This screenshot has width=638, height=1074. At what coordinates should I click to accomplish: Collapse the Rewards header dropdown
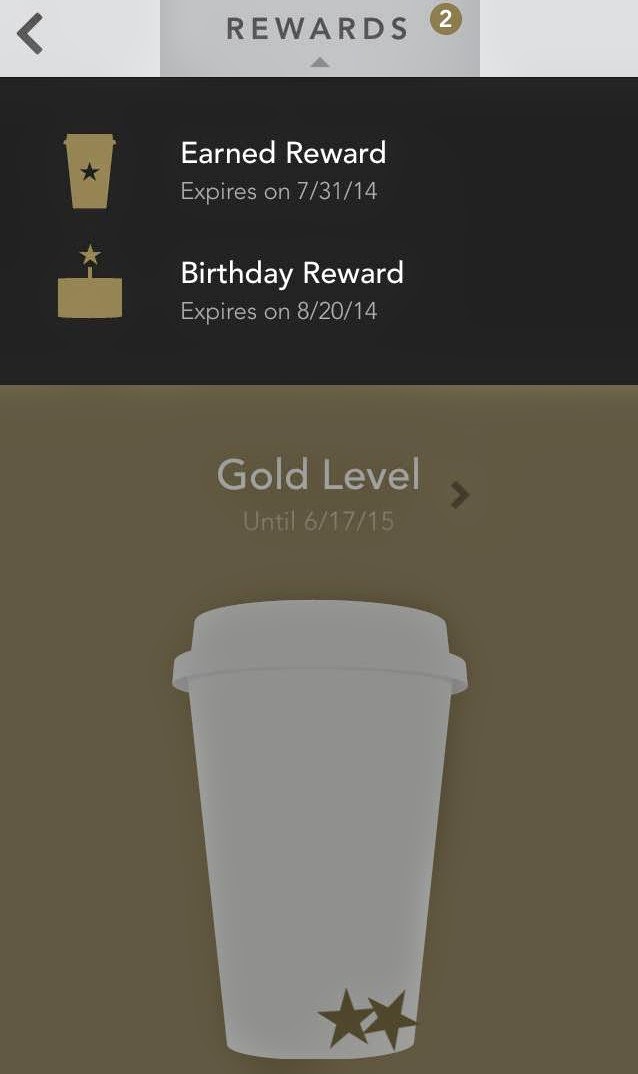point(319,38)
